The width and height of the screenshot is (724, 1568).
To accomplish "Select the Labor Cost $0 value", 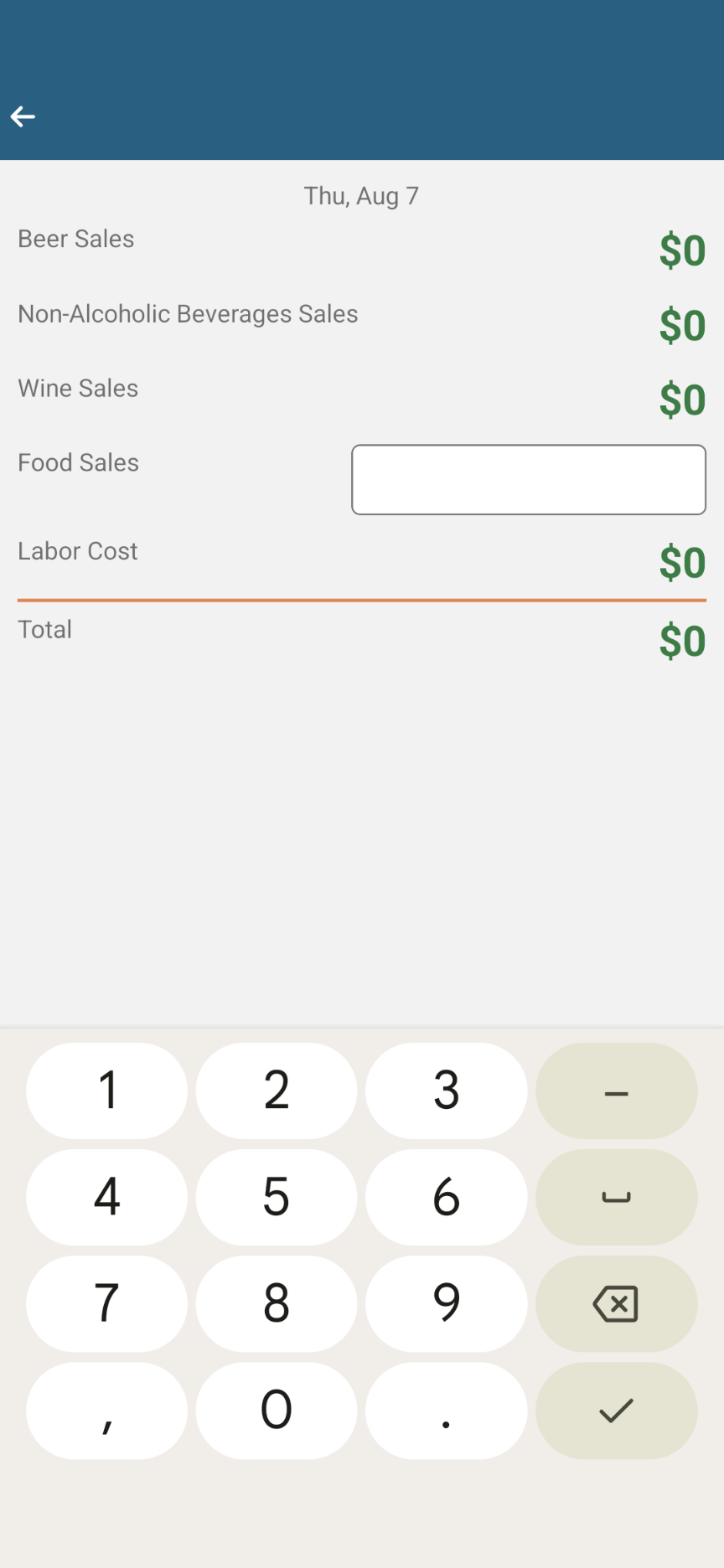I will (x=683, y=562).
